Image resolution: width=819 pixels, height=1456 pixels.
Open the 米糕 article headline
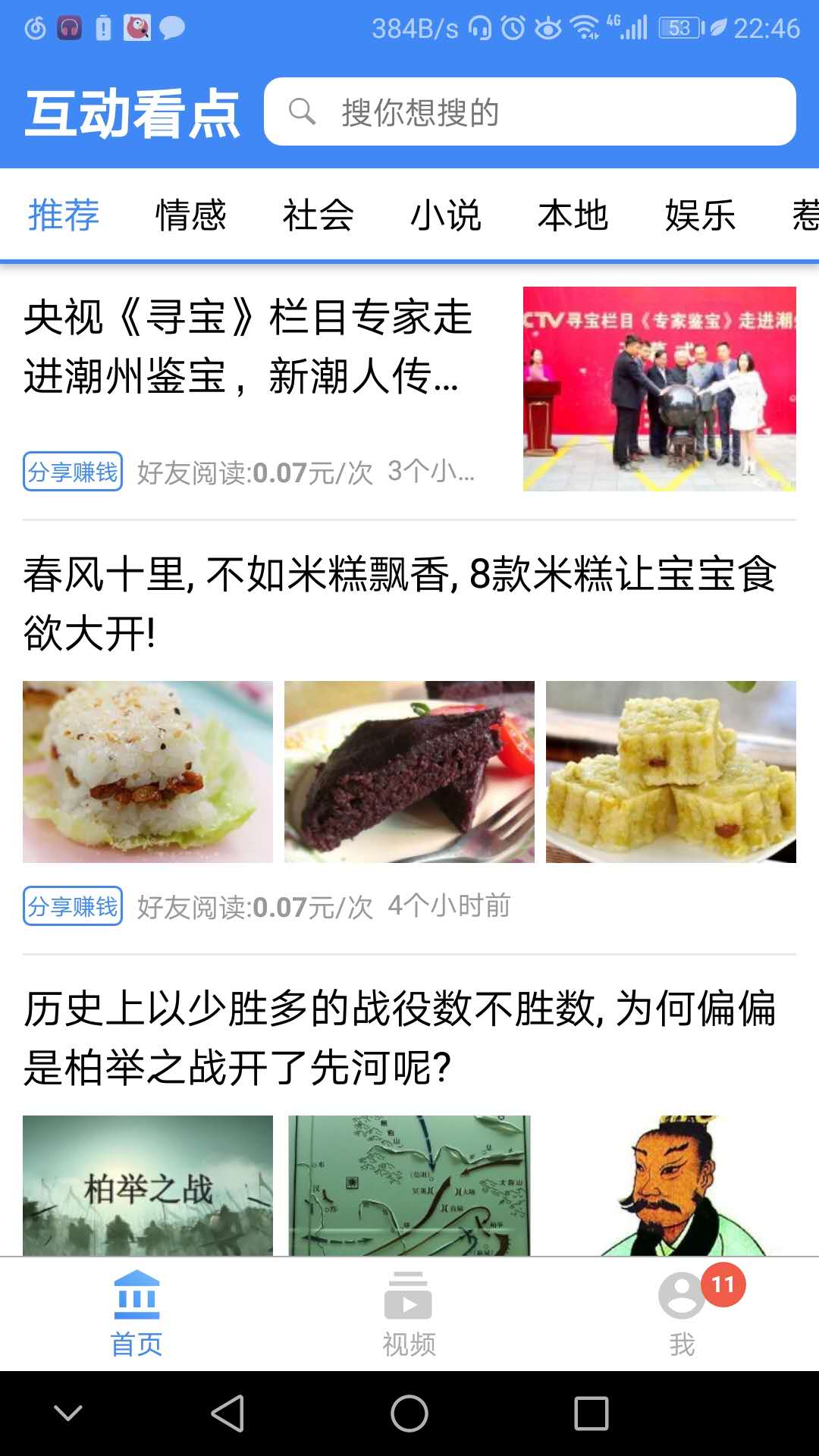tap(402, 599)
